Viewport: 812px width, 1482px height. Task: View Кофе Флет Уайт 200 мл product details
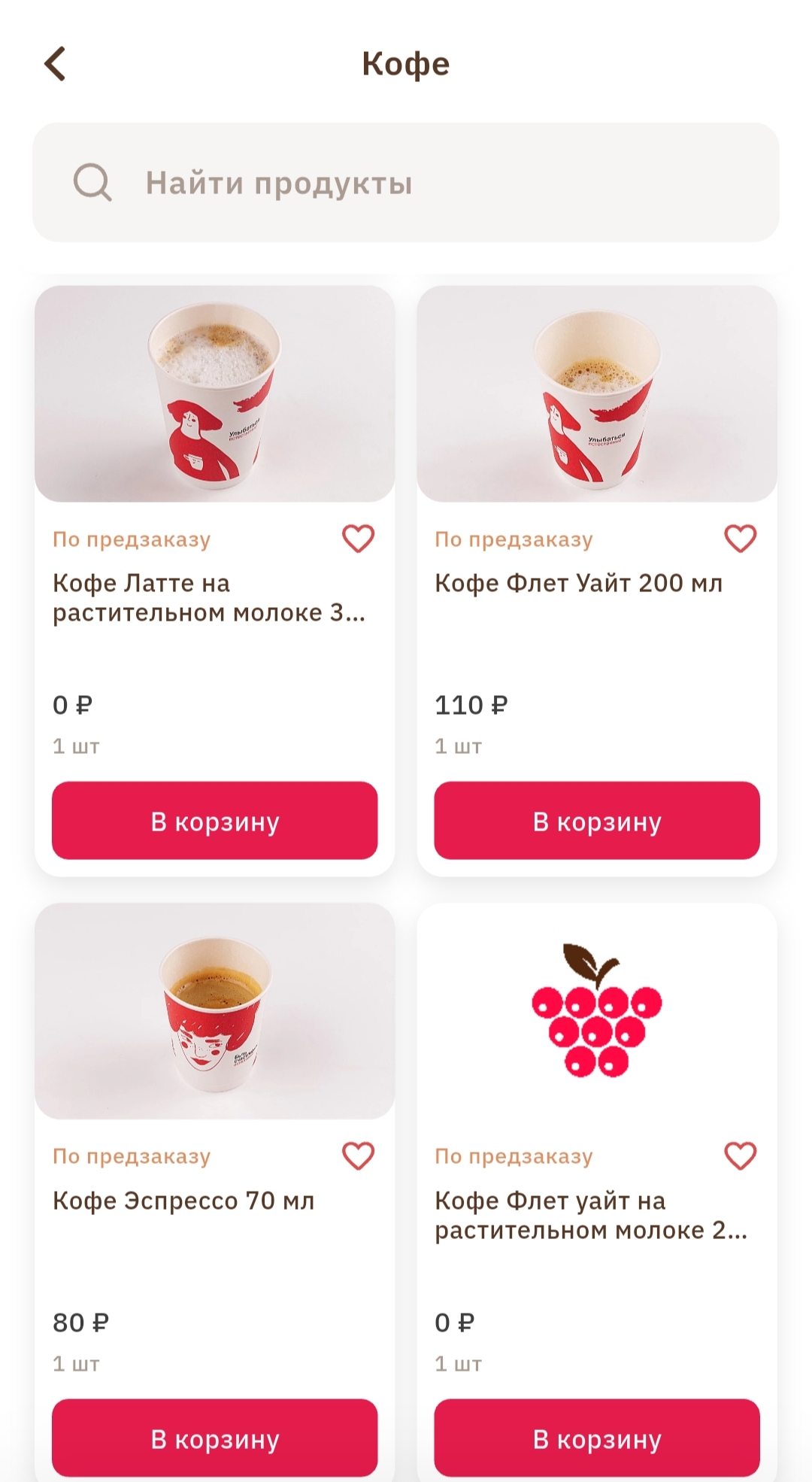(597, 394)
